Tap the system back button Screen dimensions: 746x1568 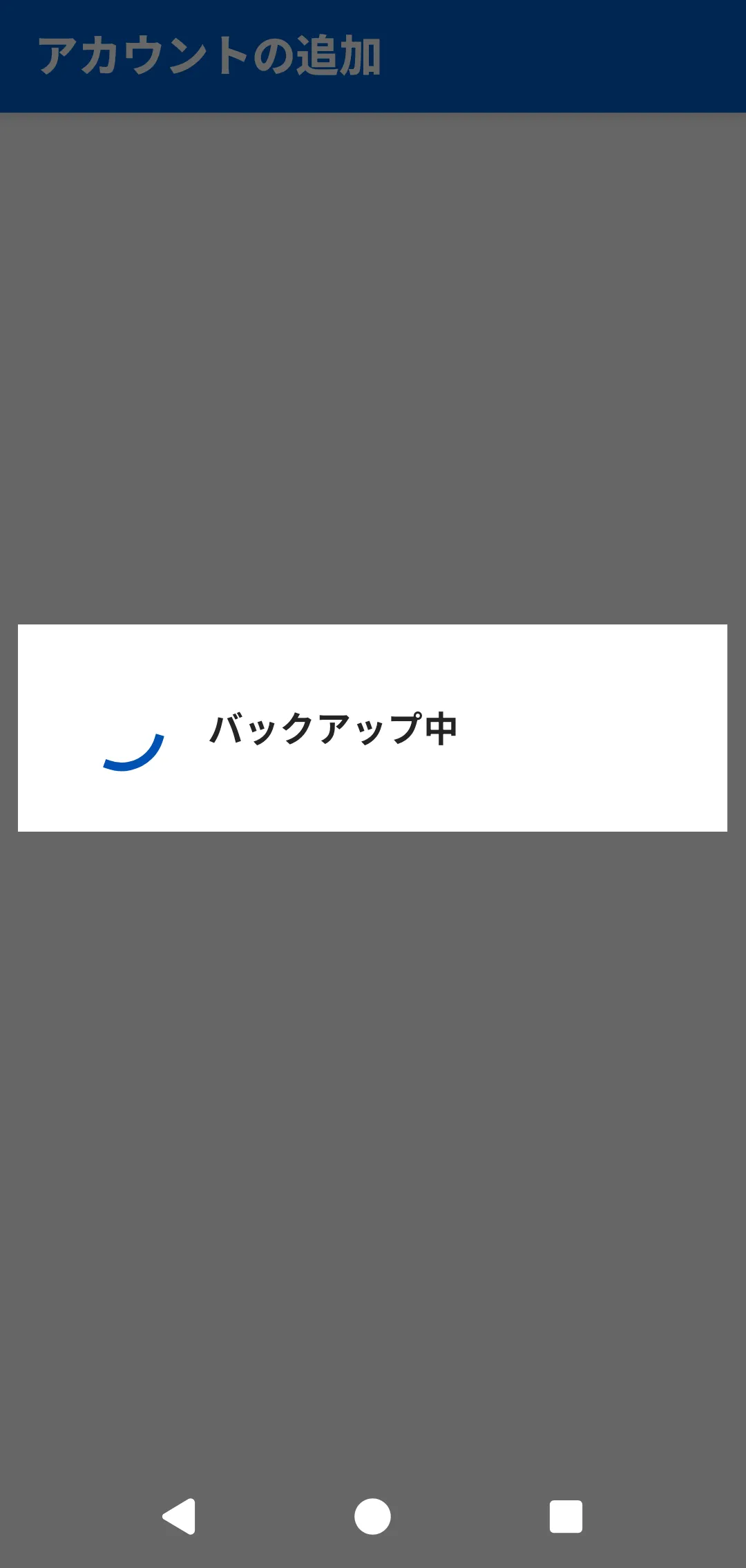179,1516
